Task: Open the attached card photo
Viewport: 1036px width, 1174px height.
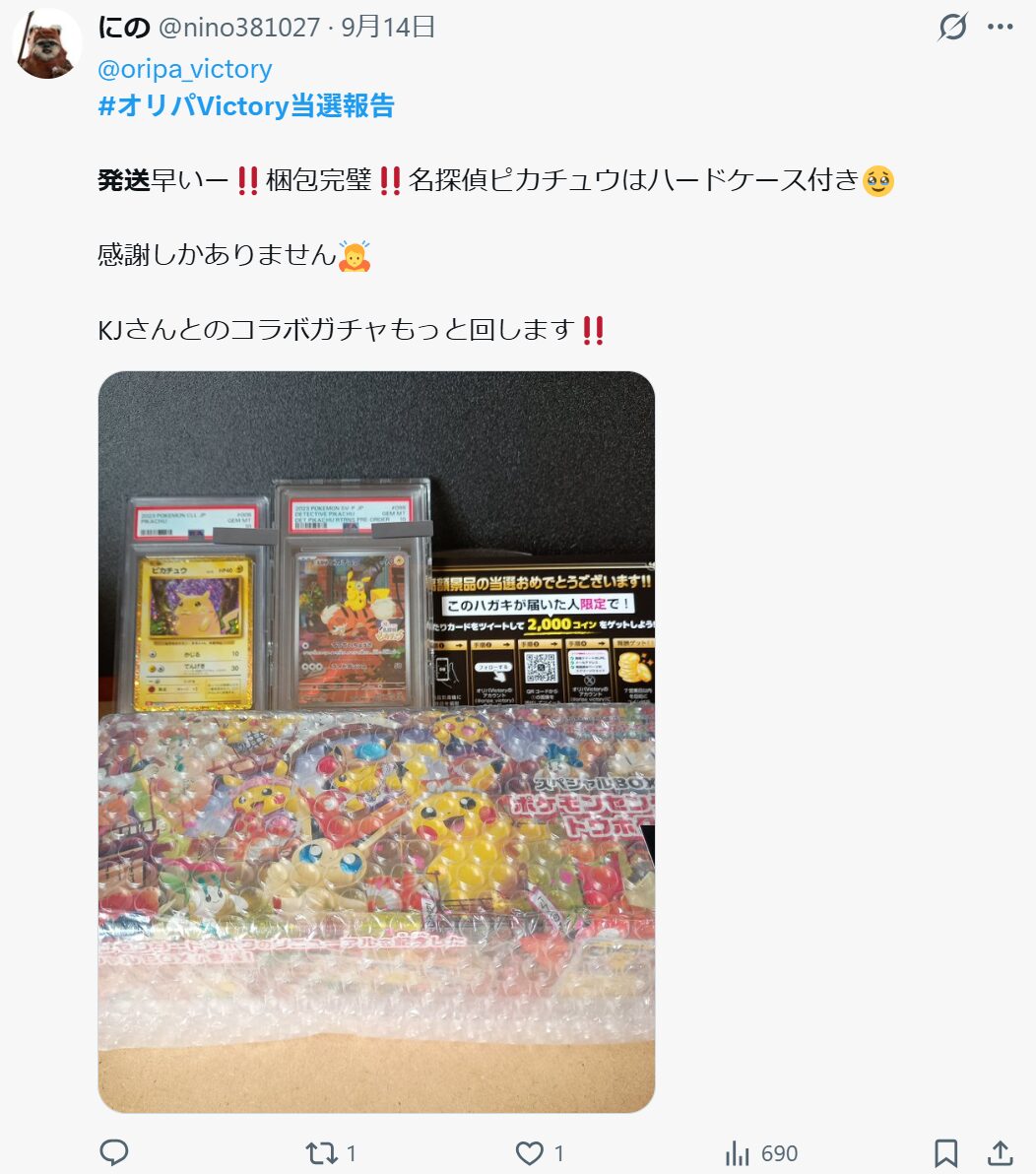Action: coord(376,742)
